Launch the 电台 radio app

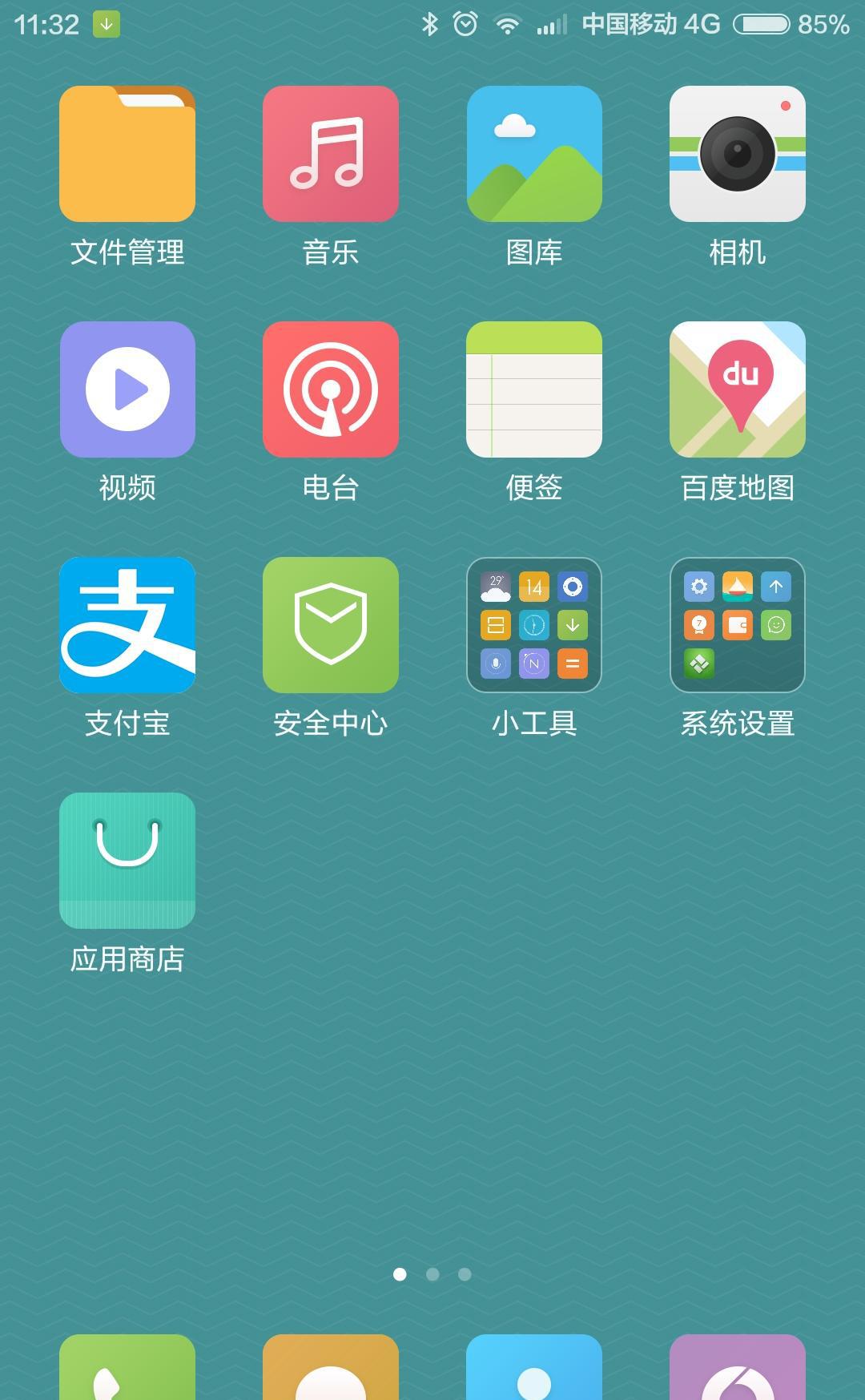[x=331, y=389]
